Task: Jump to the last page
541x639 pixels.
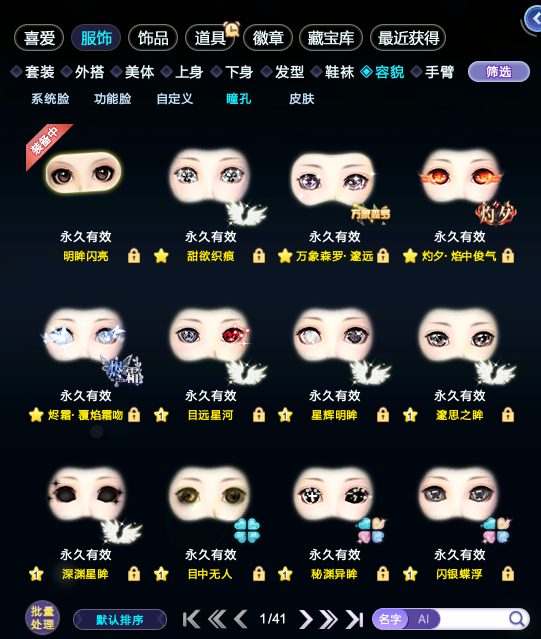Action: click(x=355, y=619)
